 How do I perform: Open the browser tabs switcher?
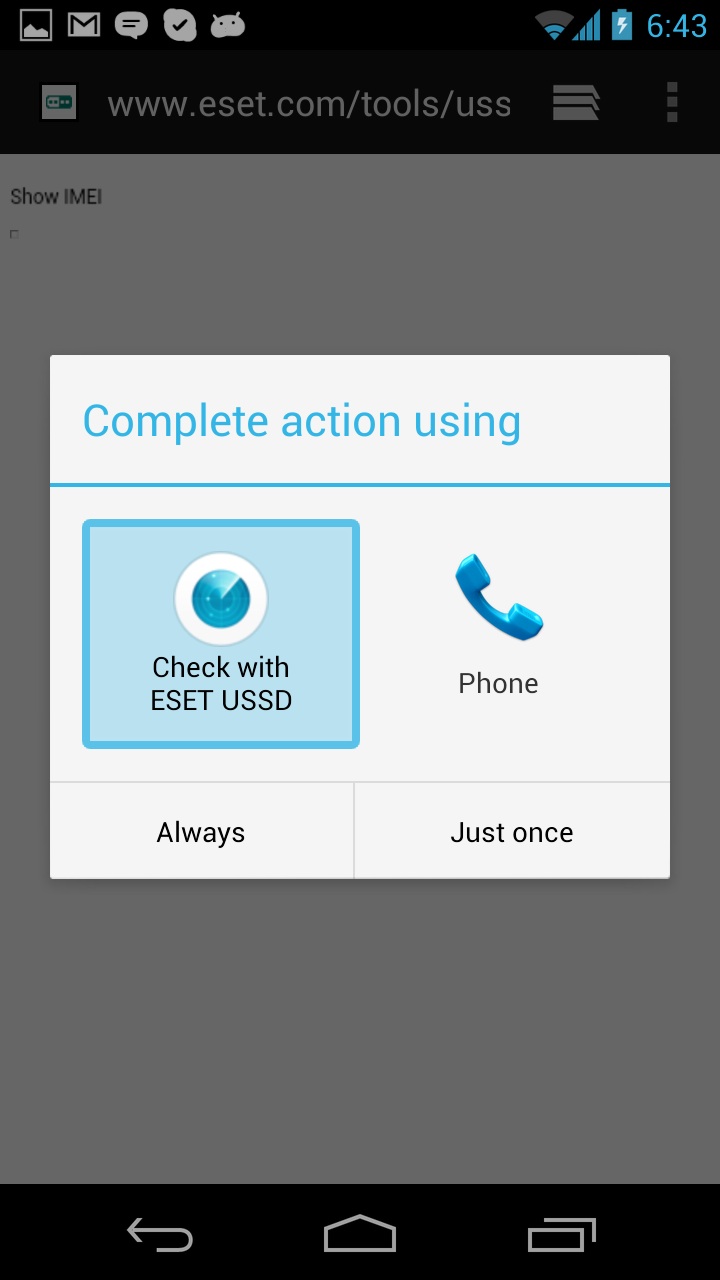pyautogui.click(x=576, y=102)
